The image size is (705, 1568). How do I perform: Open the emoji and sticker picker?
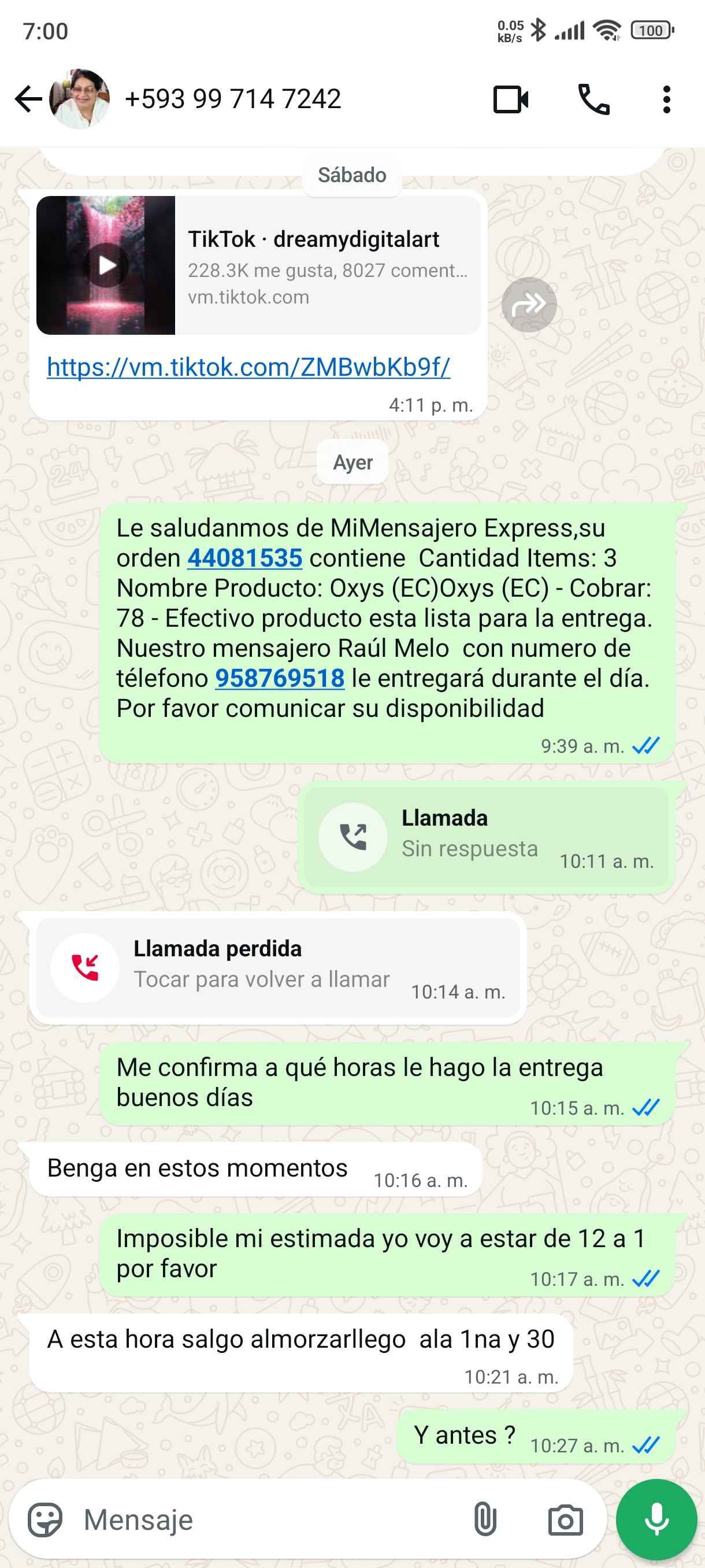45,1520
